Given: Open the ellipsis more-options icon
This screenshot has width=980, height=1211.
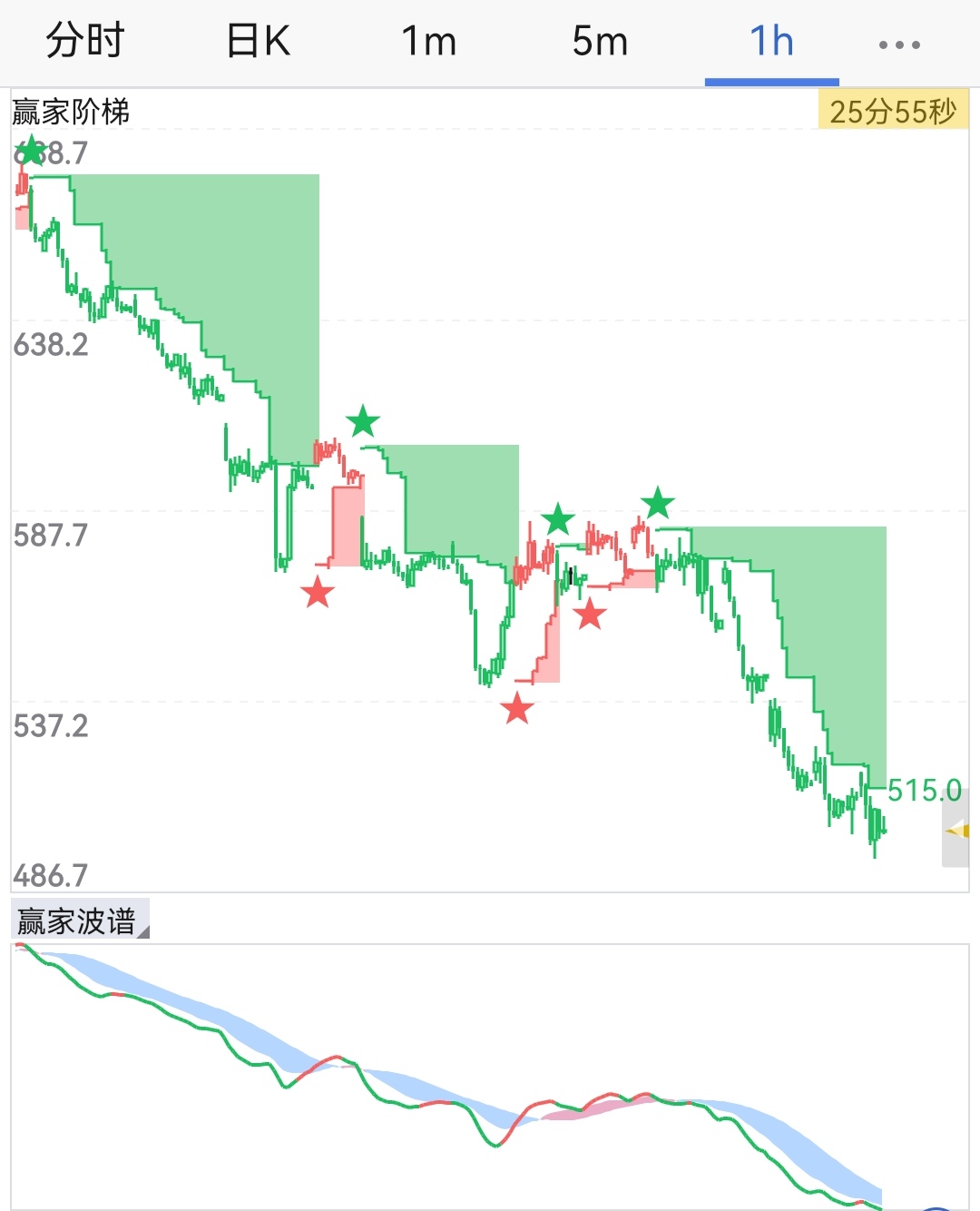Looking at the screenshot, I should click(897, 41).
